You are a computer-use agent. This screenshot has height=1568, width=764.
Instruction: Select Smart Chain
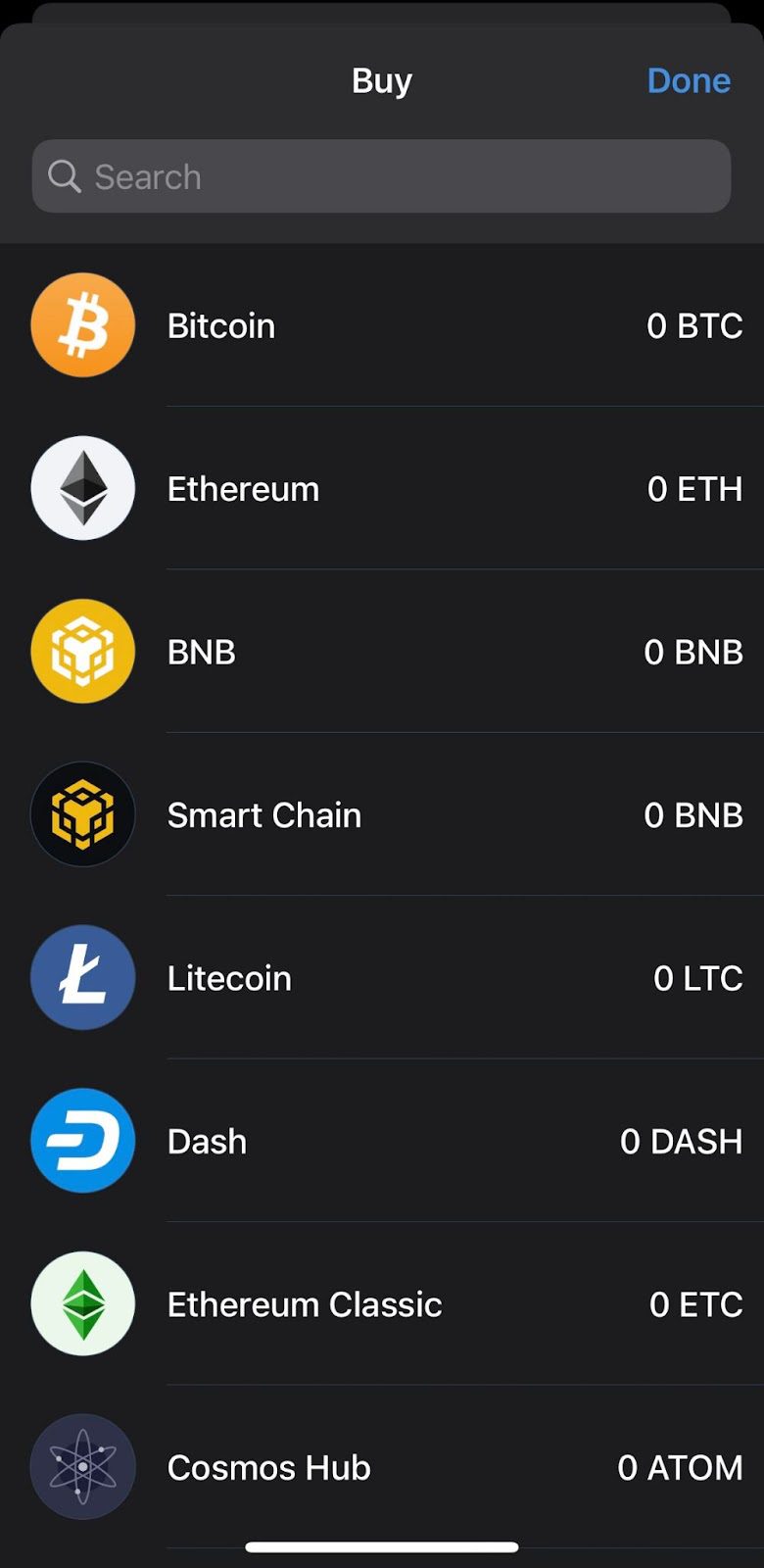pyautogui.click(x=382, y=814)
